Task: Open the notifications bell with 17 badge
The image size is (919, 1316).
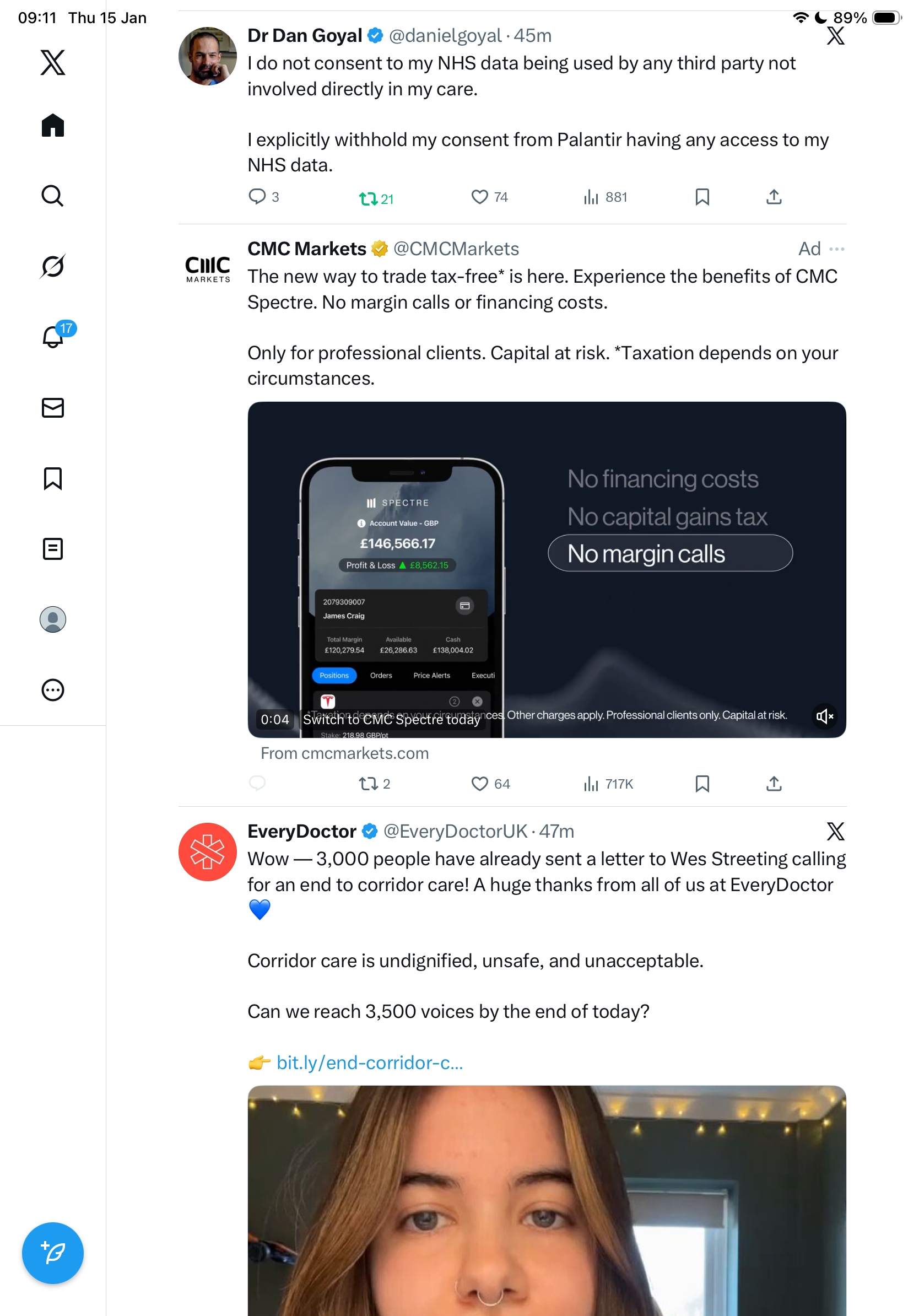Action: [53, 337]
